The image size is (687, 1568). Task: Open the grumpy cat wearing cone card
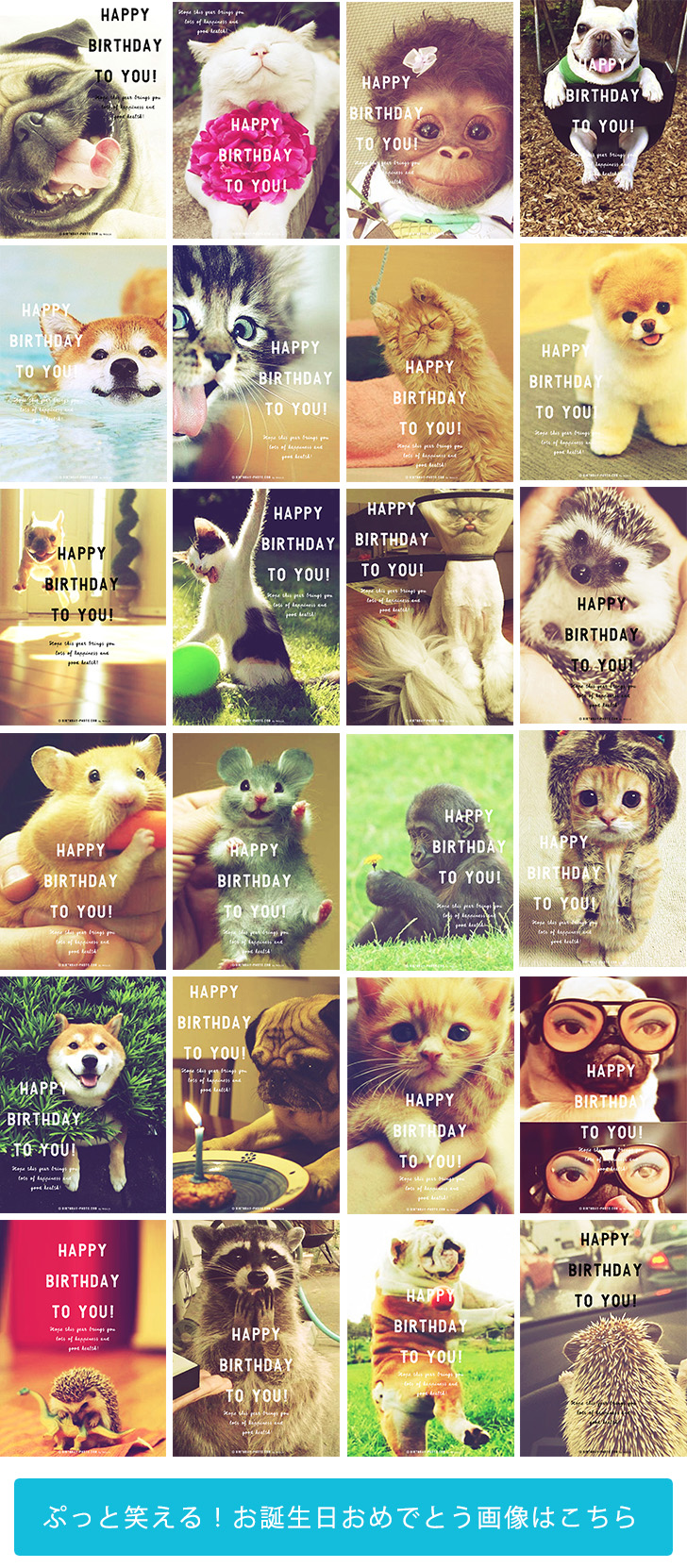(429, 607)
